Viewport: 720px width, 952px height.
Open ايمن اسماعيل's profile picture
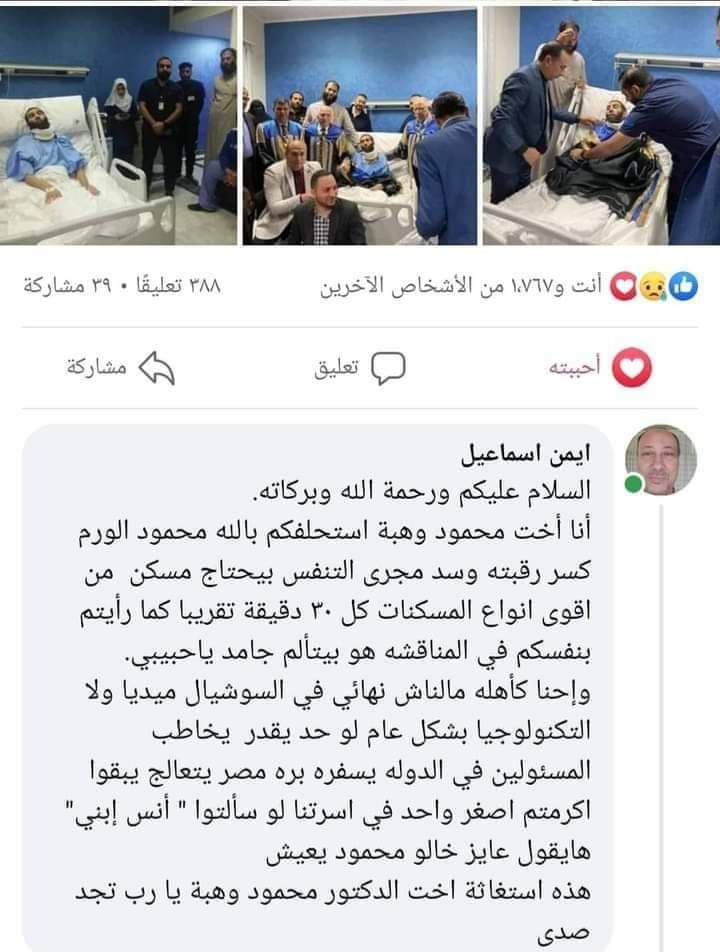tap(660, 460)
